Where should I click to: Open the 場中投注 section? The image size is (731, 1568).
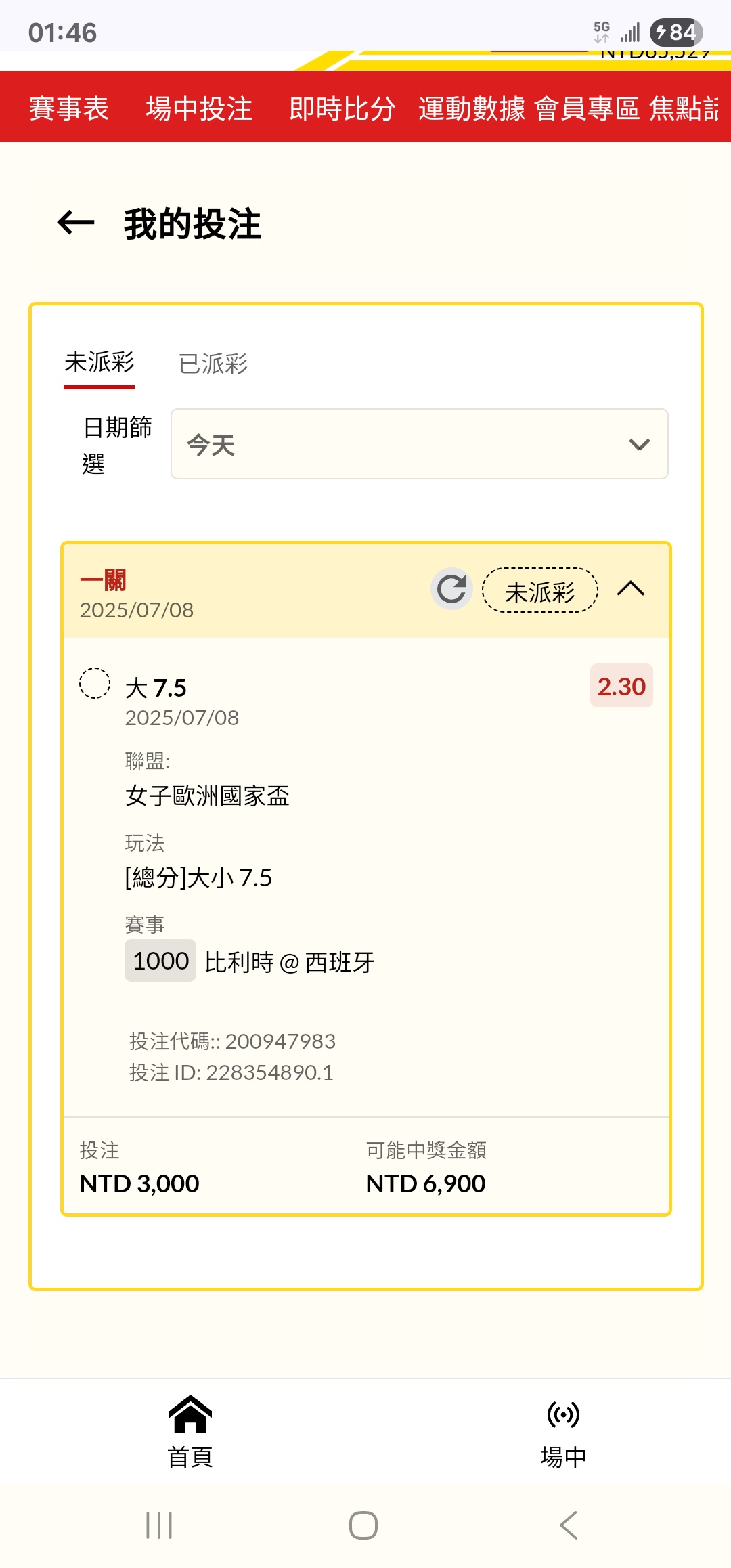pyautogui.click(x=199, y=108)
